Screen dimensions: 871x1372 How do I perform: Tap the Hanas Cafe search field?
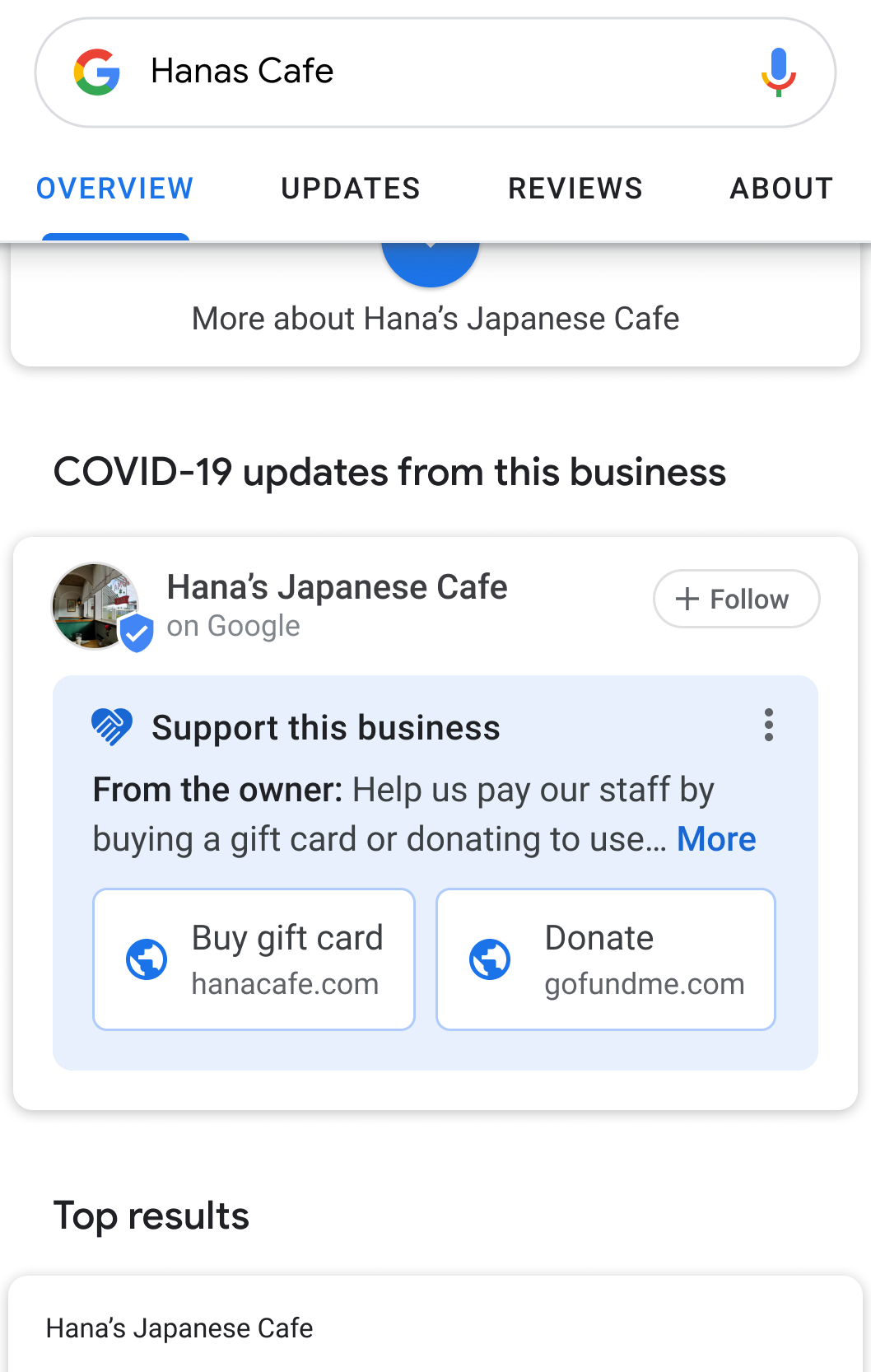click(412, 72)
